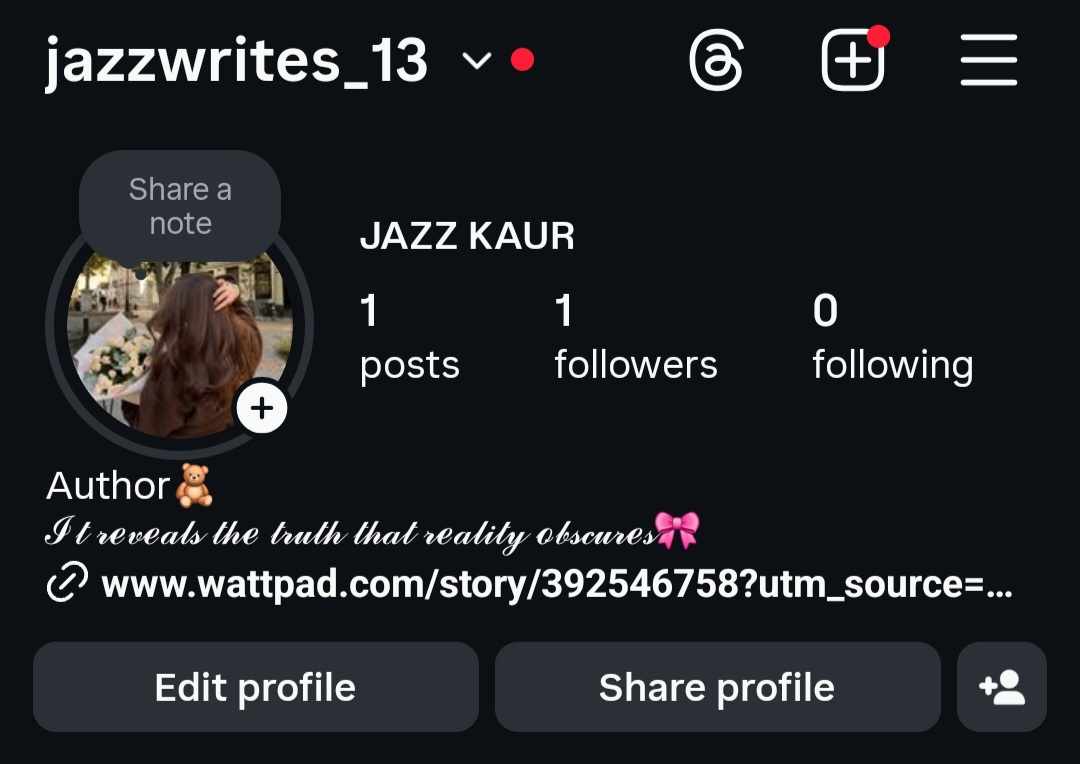1080x764 pixels.
Task: Open the hamburger menu
Action: pos(988,61)
